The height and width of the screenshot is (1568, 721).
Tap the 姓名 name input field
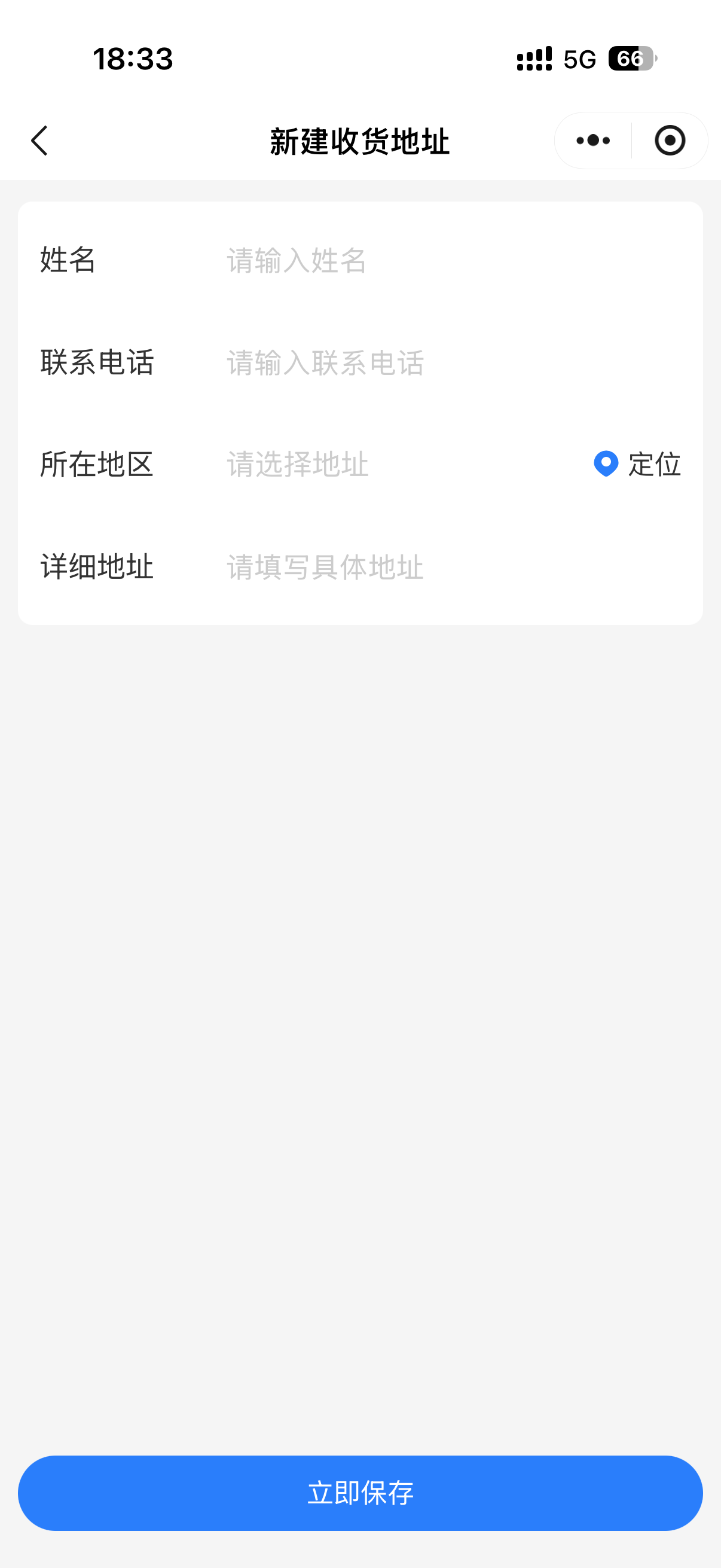click(426, 261)
